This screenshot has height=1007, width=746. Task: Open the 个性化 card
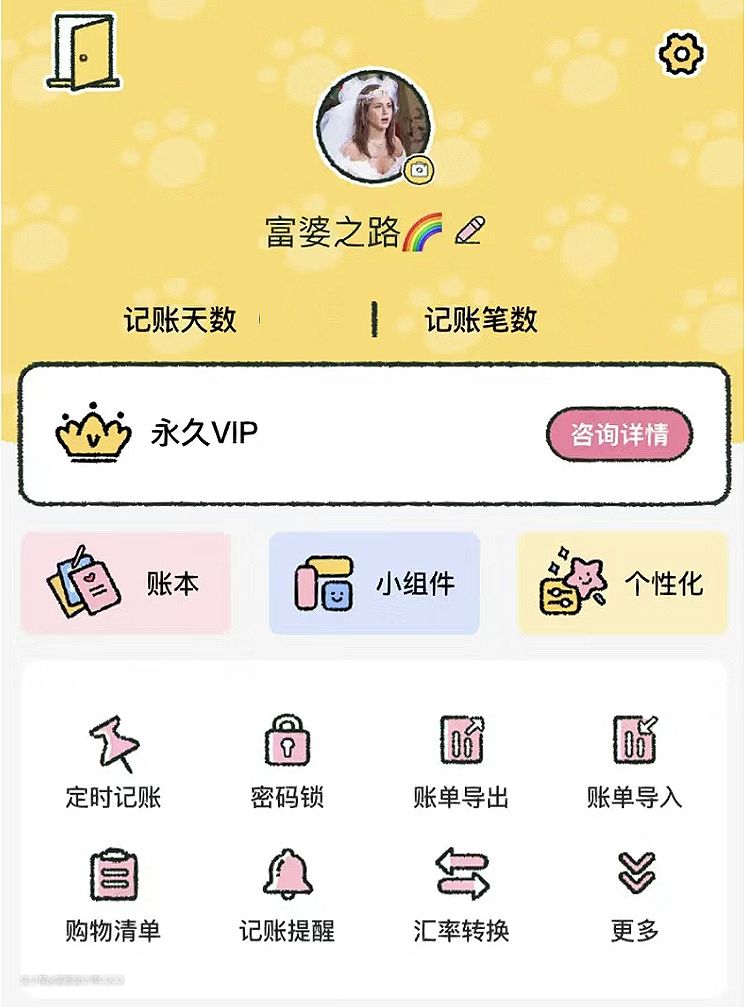click(622, 584)
